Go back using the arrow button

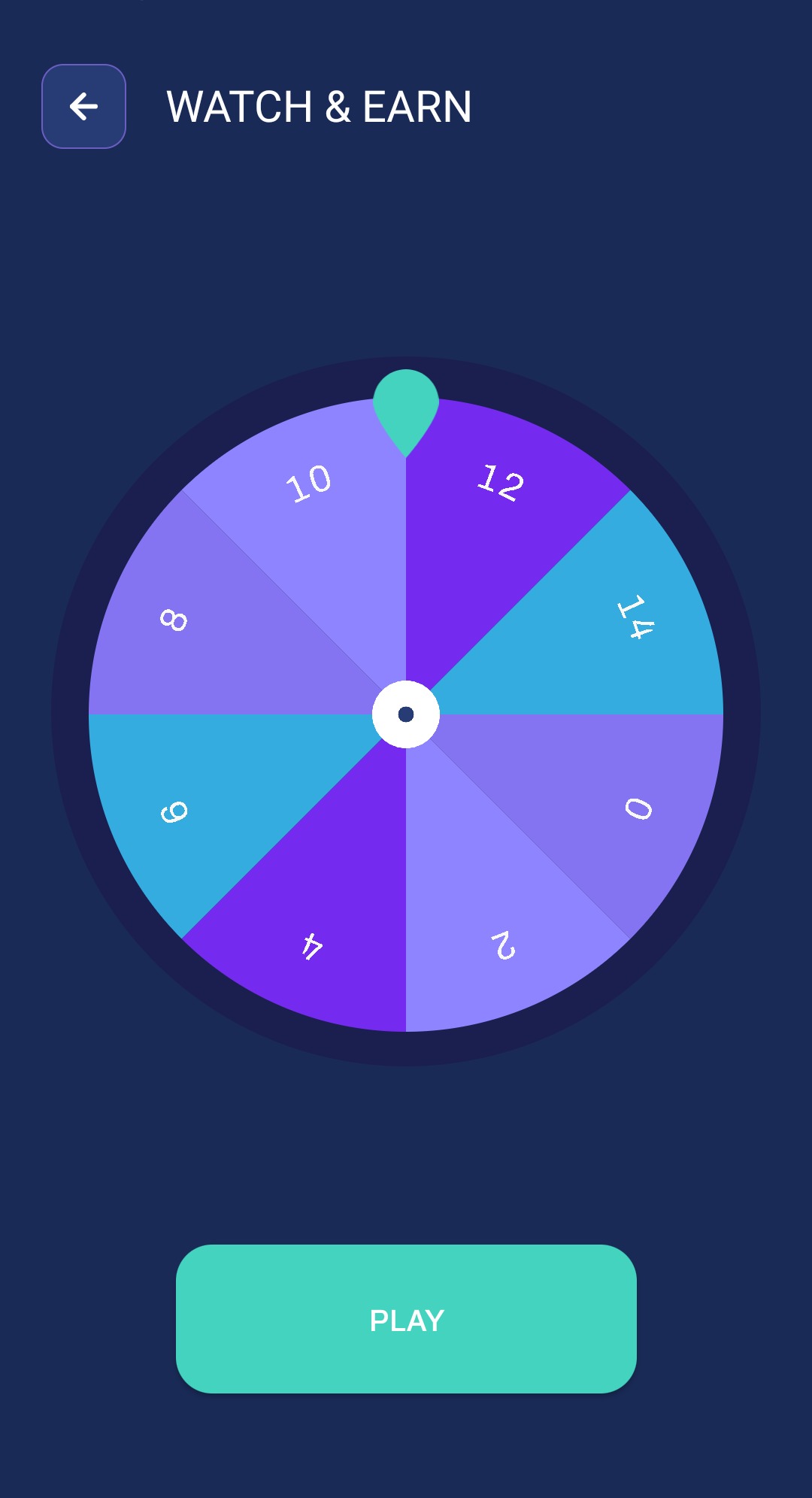pyautogui.click(x=83, y=106)
